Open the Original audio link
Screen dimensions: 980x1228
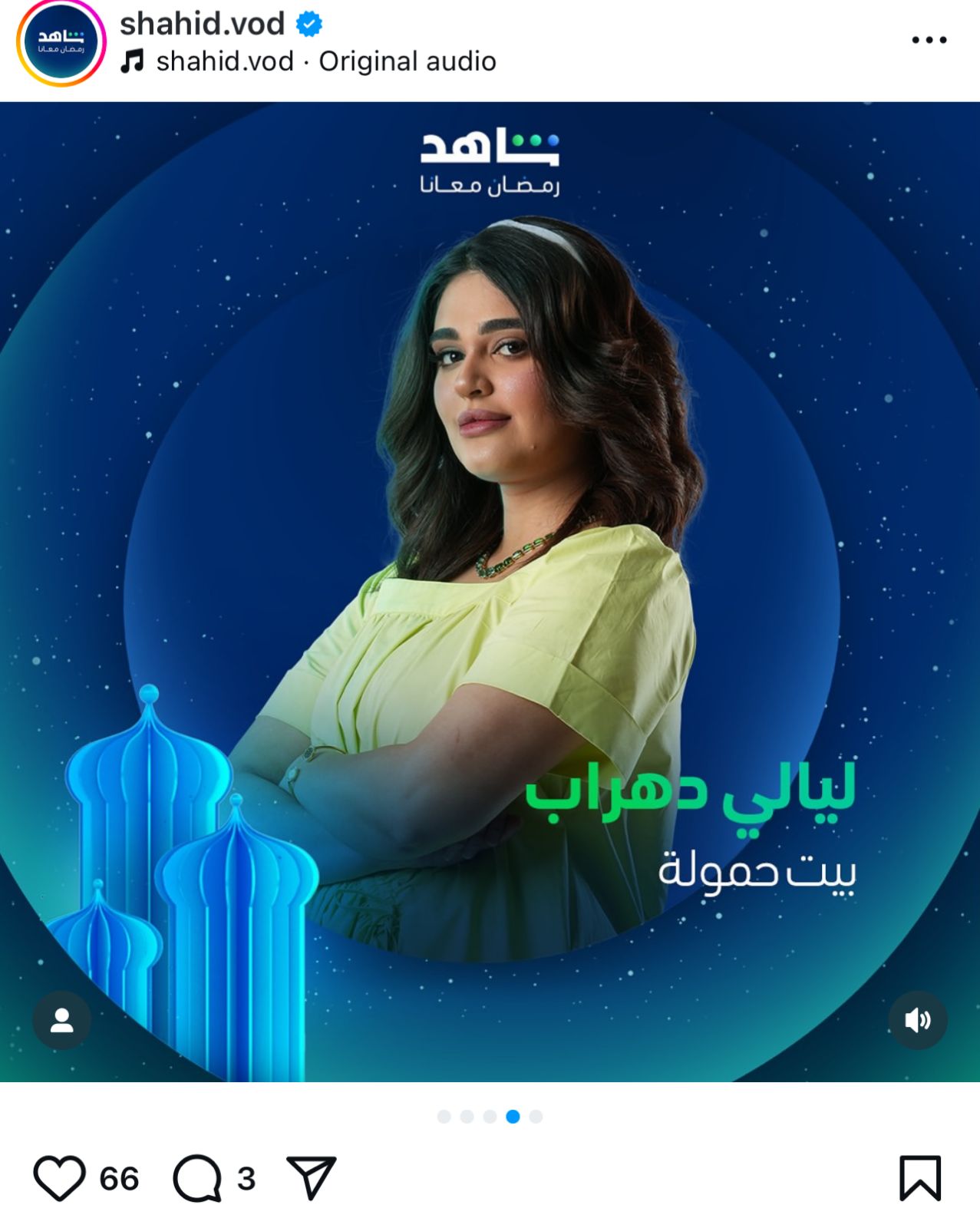tap(407, 61)
